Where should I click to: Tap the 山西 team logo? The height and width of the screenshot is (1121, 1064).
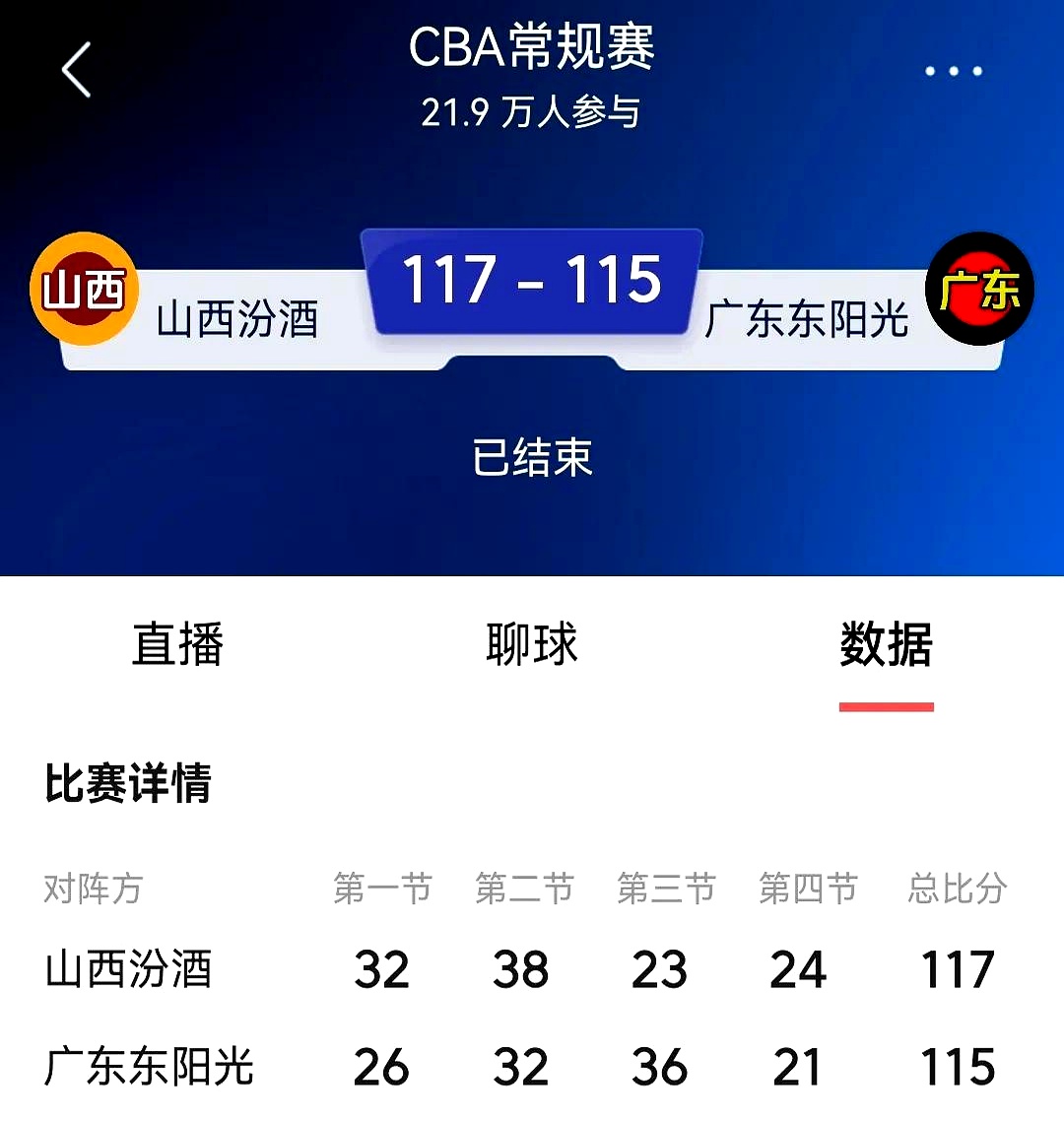(83, 292)
